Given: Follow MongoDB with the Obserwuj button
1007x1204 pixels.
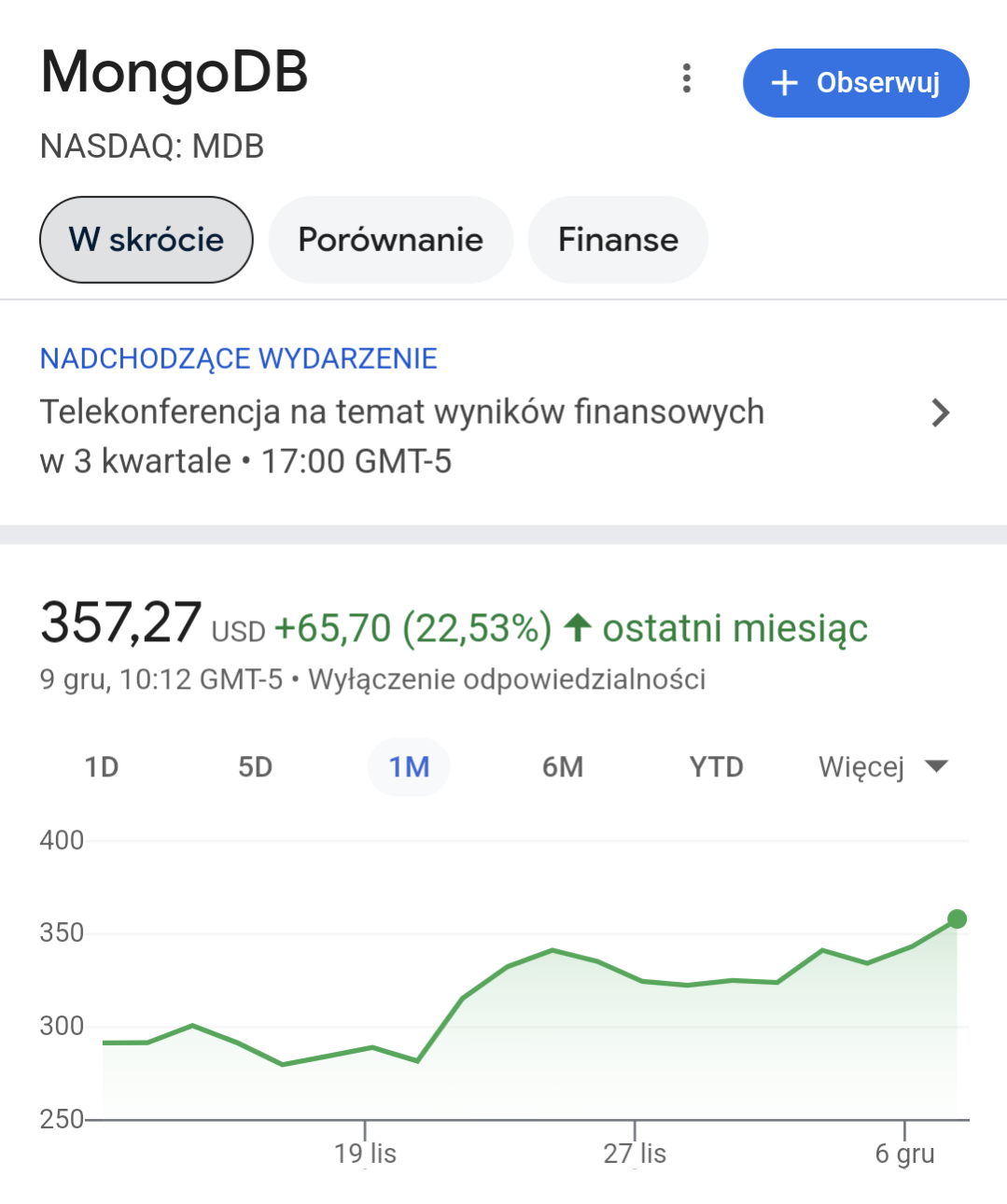Looking at the screenshot, I should (855, 83).
